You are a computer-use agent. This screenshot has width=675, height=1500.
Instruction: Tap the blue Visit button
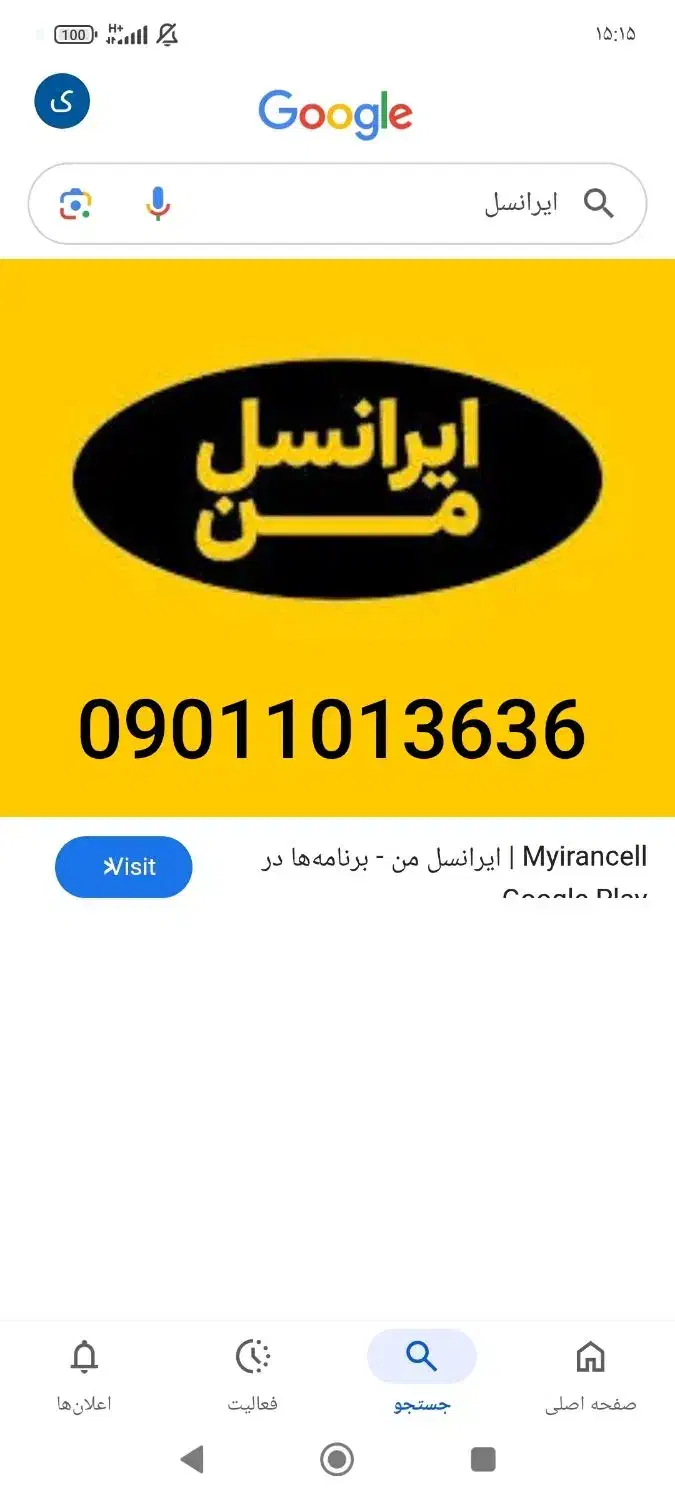[123, 867]
